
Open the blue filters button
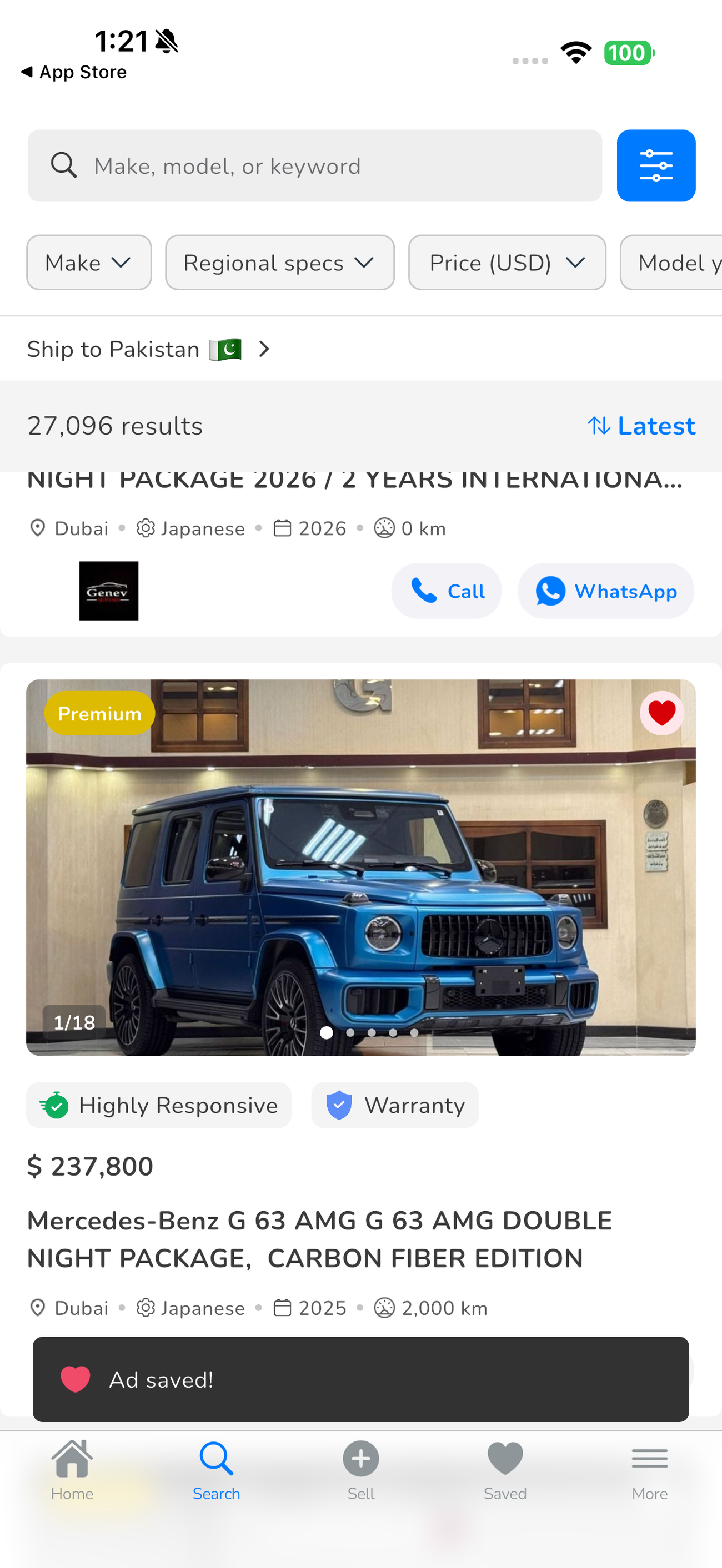click(655, 165)
